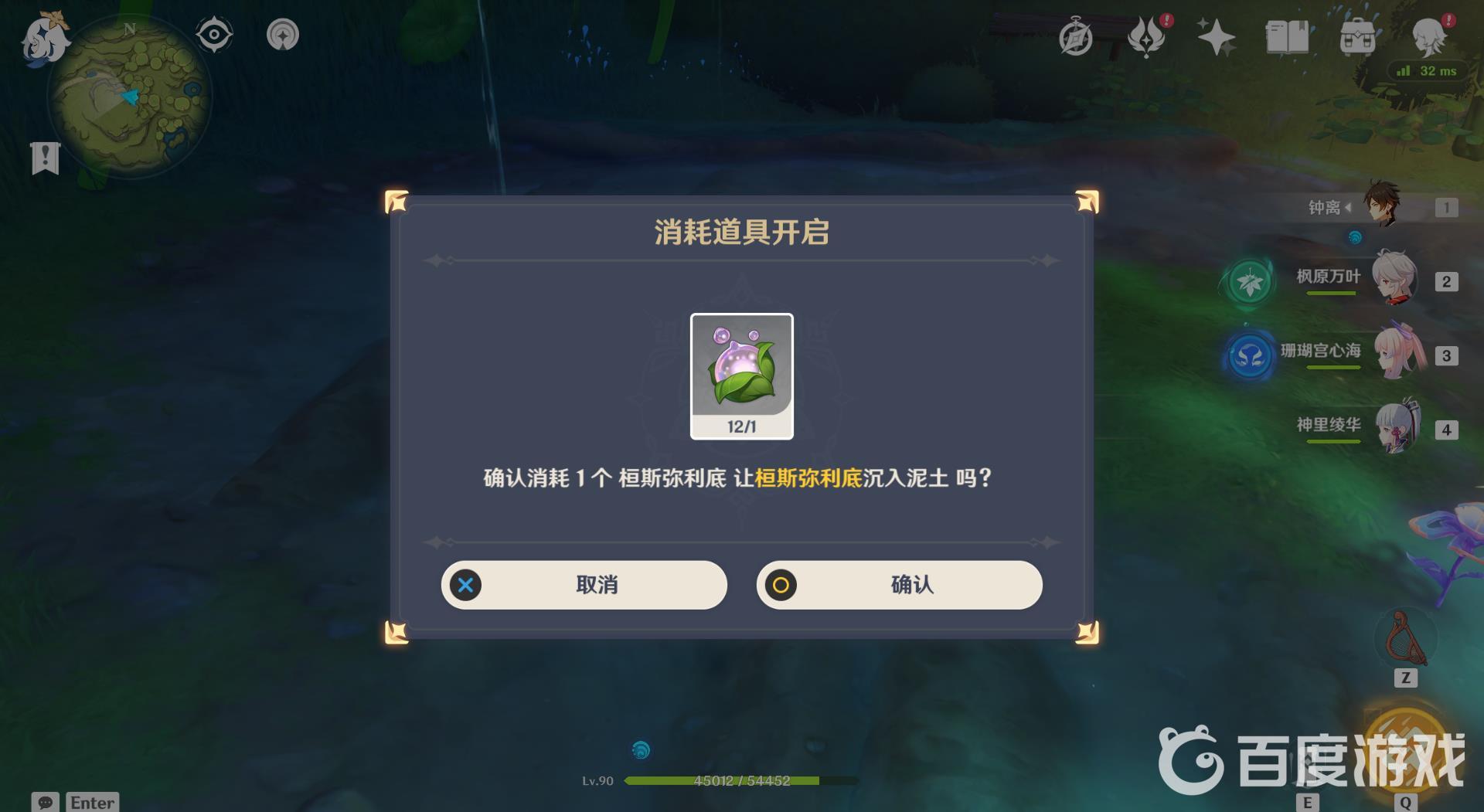Switch to party member 珊瑚宫心海
Screen dimensions: 1484x812
coord(1396,353)
